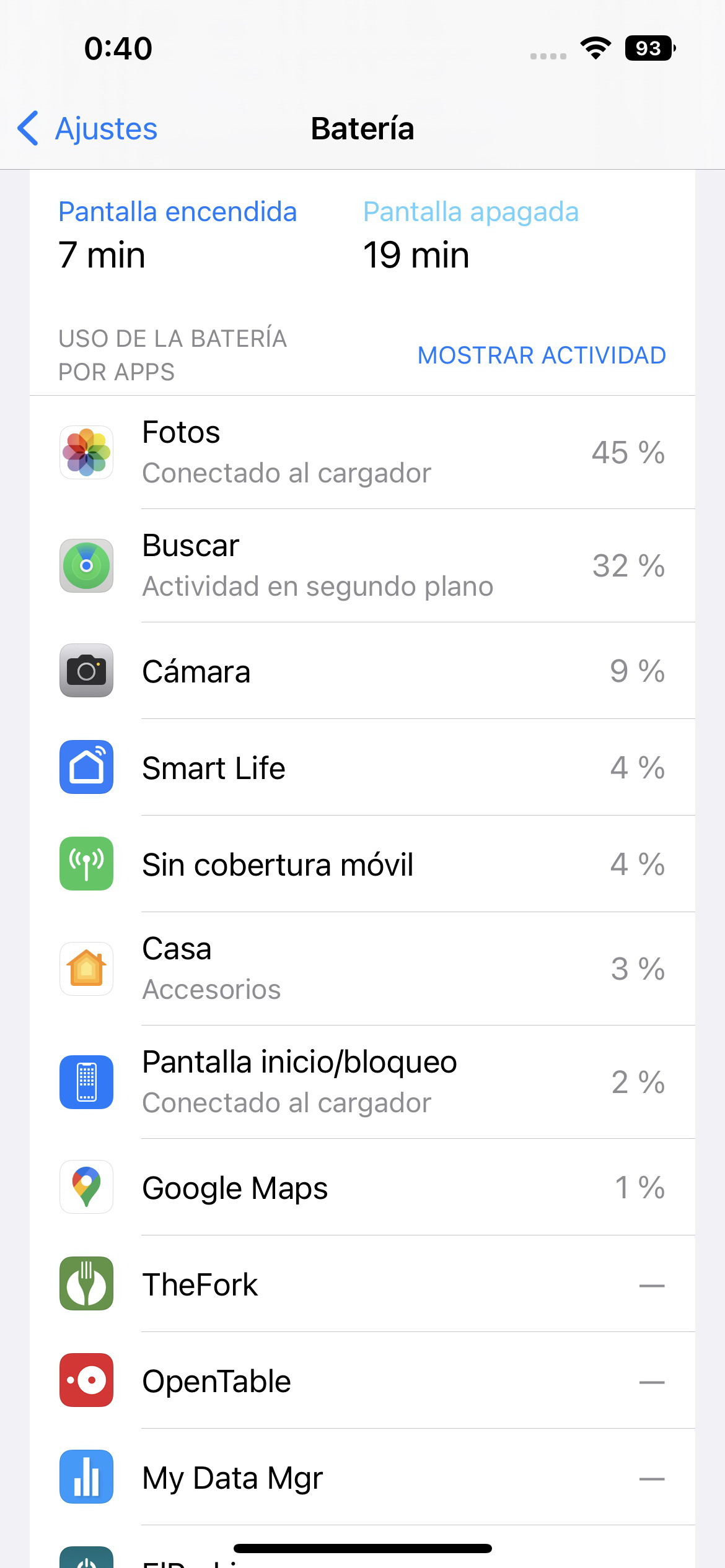Select the Smart Life row
Image resolution: width=725 pixels, height=1568 pixels.
pos(362,767)
